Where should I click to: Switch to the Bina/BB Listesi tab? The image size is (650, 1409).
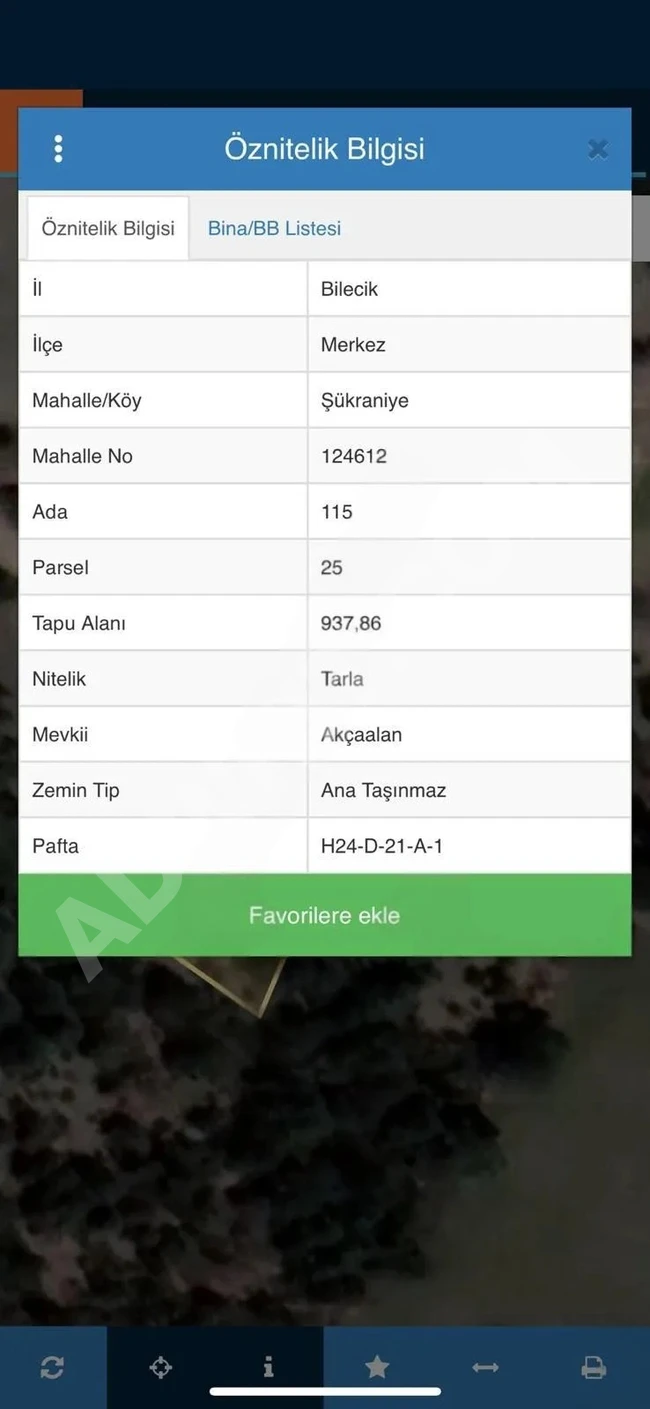click(x=274, y=228)
